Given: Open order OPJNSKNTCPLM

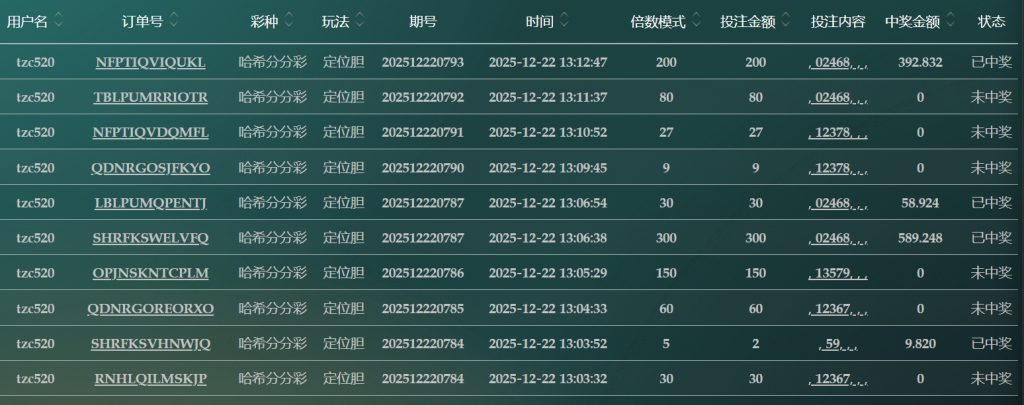Looking at the screenshot, I should [151, 273].
